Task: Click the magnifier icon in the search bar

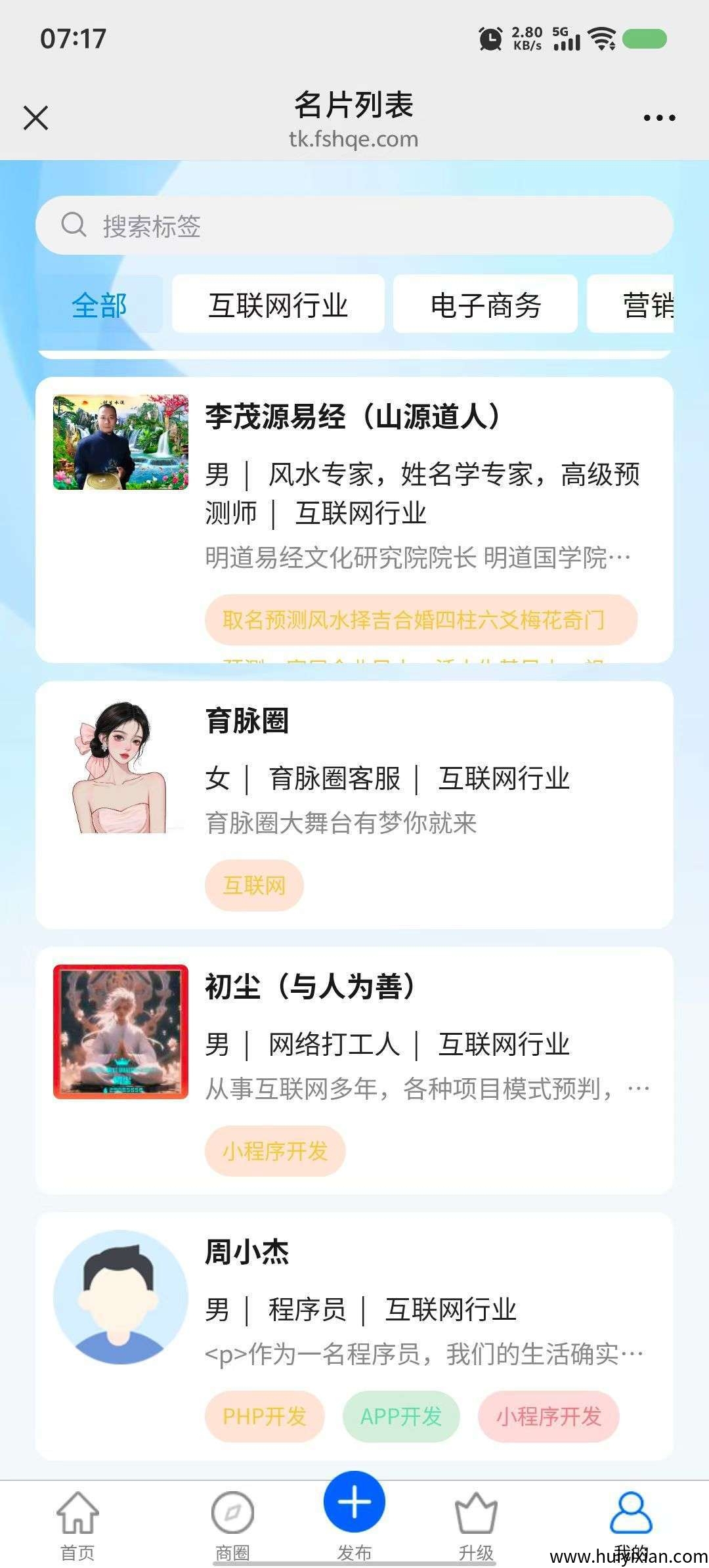Action: [x=74, y=226]
